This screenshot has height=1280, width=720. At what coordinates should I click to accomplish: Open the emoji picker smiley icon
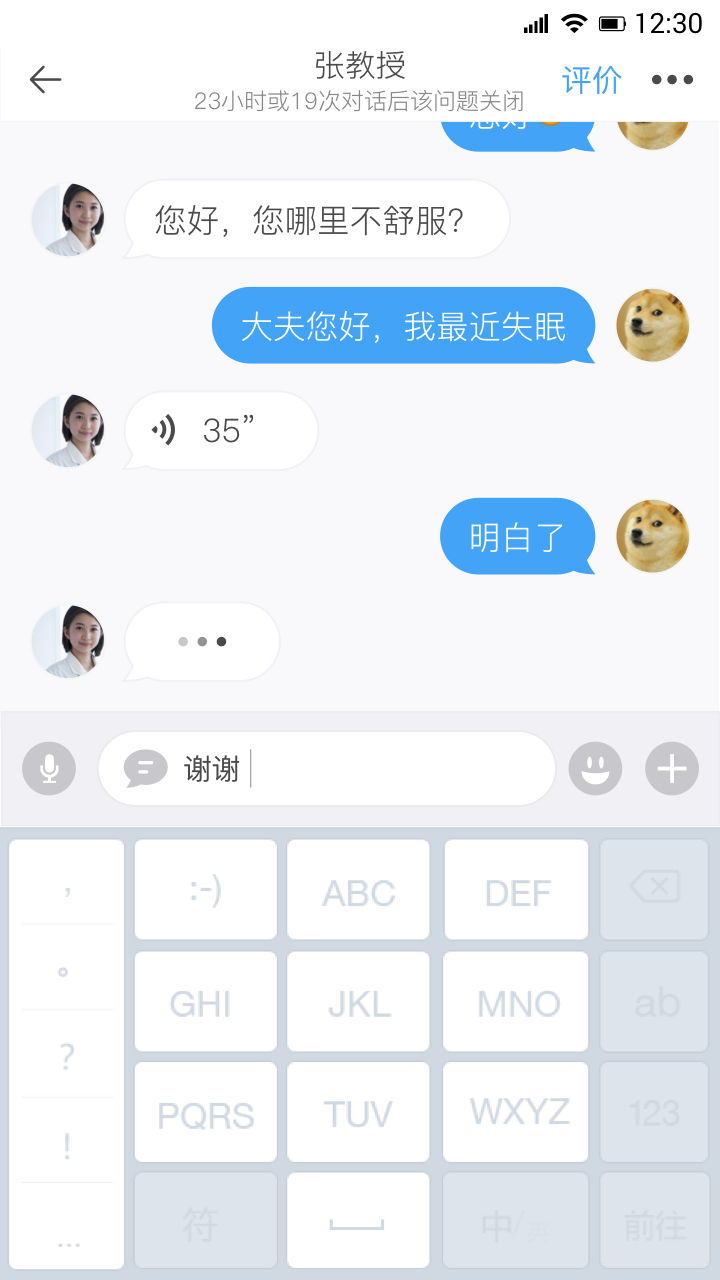pyautogui.click(x=595, y=768)
